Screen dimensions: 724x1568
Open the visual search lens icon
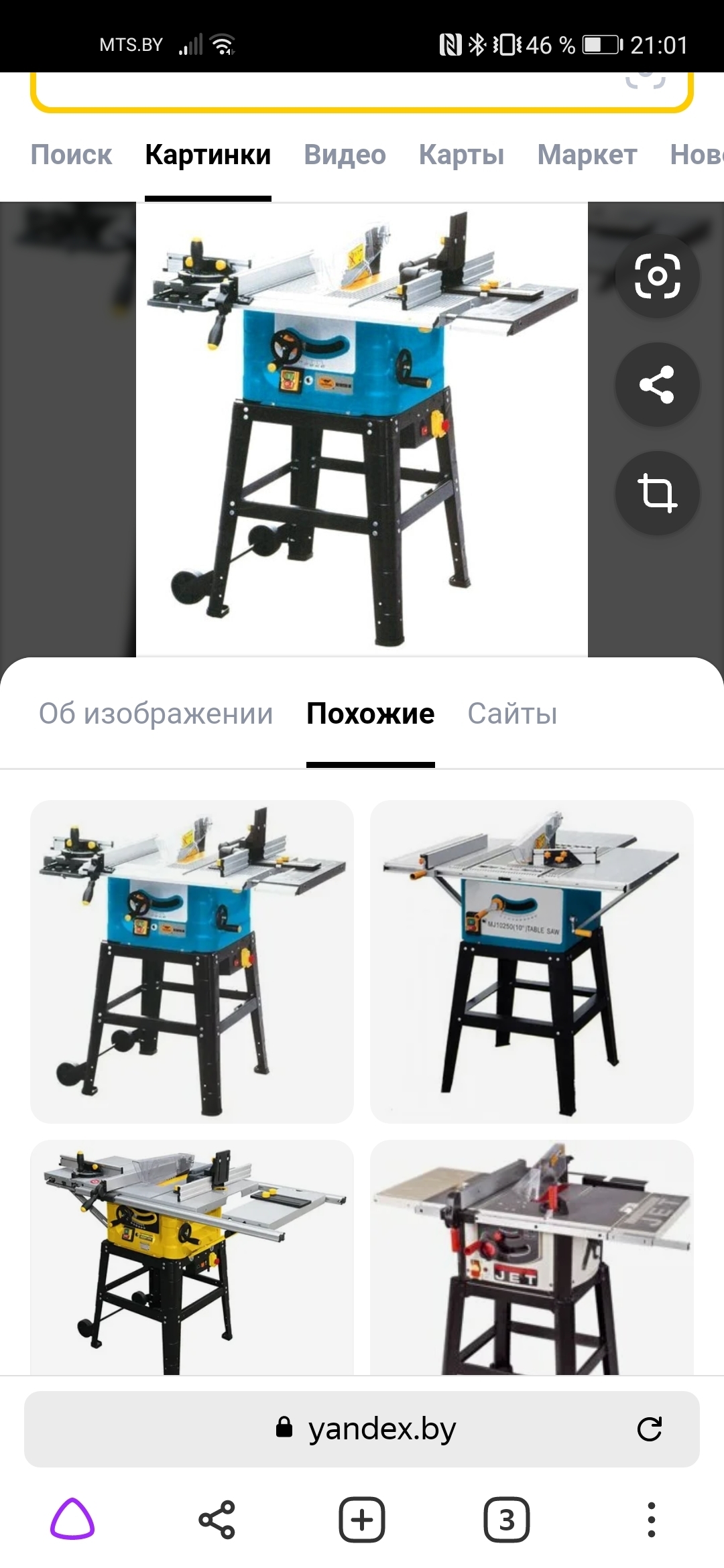pos(657,276)
